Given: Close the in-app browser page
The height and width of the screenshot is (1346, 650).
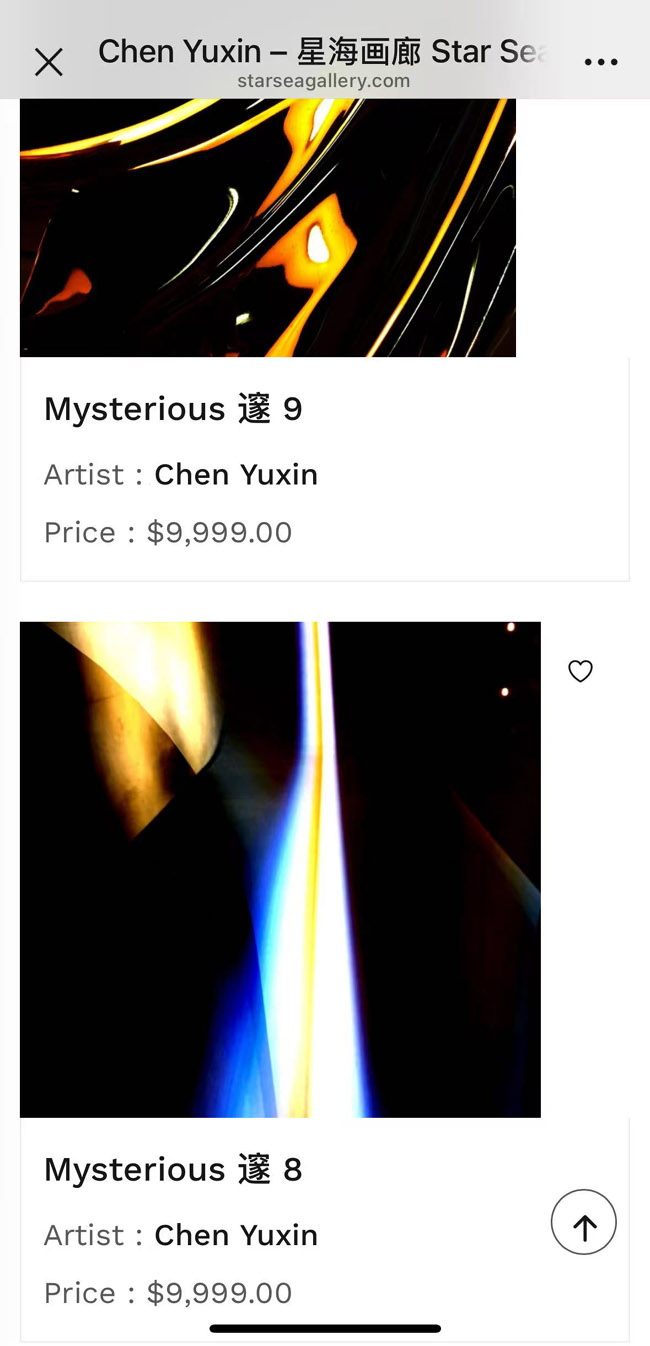Looking at the screenshot, I should (48, 62).
